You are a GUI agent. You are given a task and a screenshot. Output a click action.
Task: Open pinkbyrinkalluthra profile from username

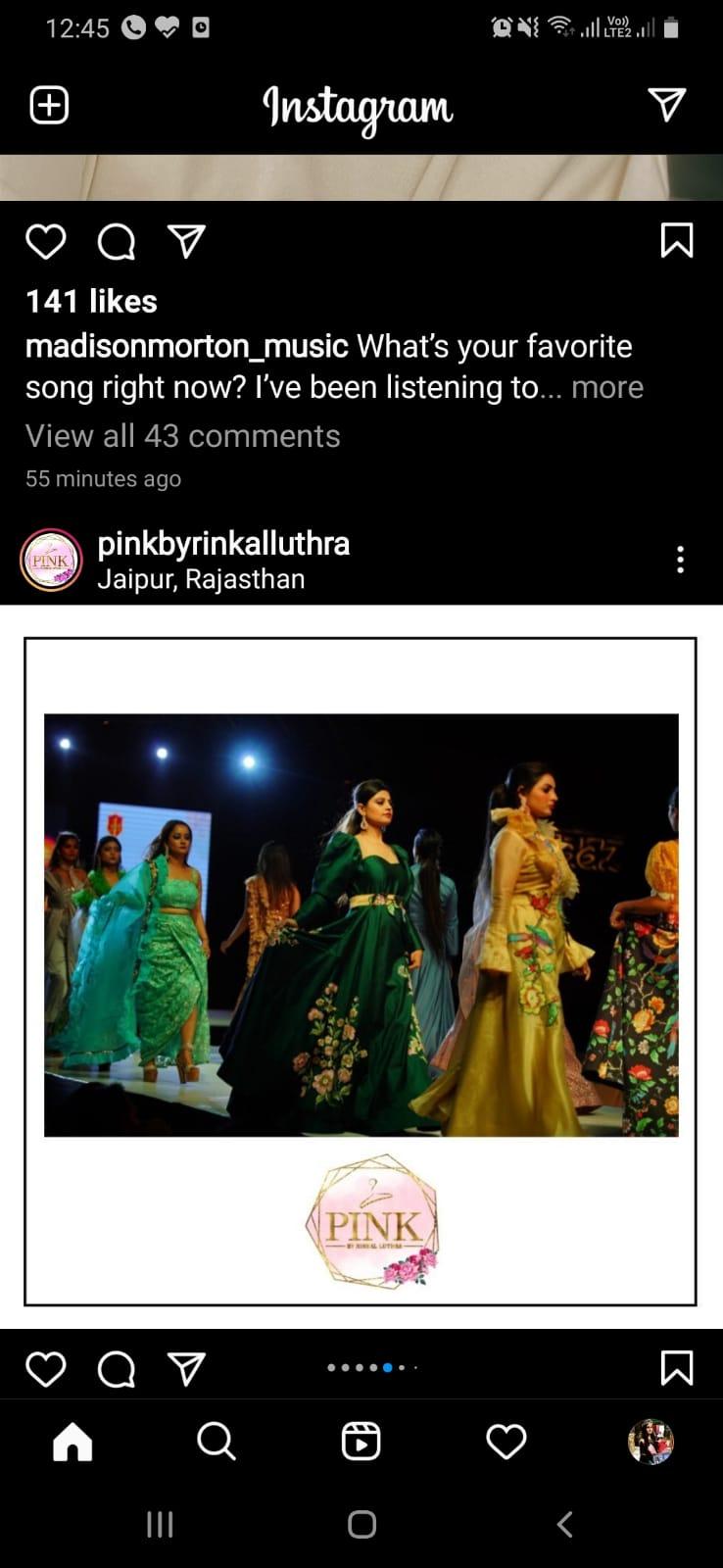point(223,544)
